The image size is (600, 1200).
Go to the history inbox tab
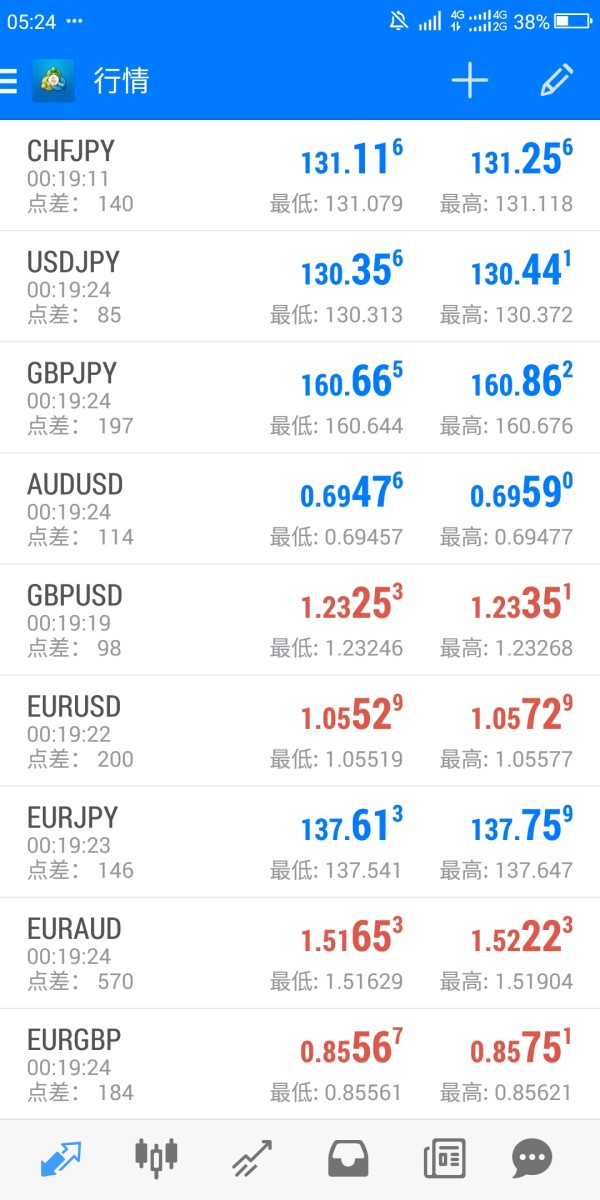[x=348, y=1159]
